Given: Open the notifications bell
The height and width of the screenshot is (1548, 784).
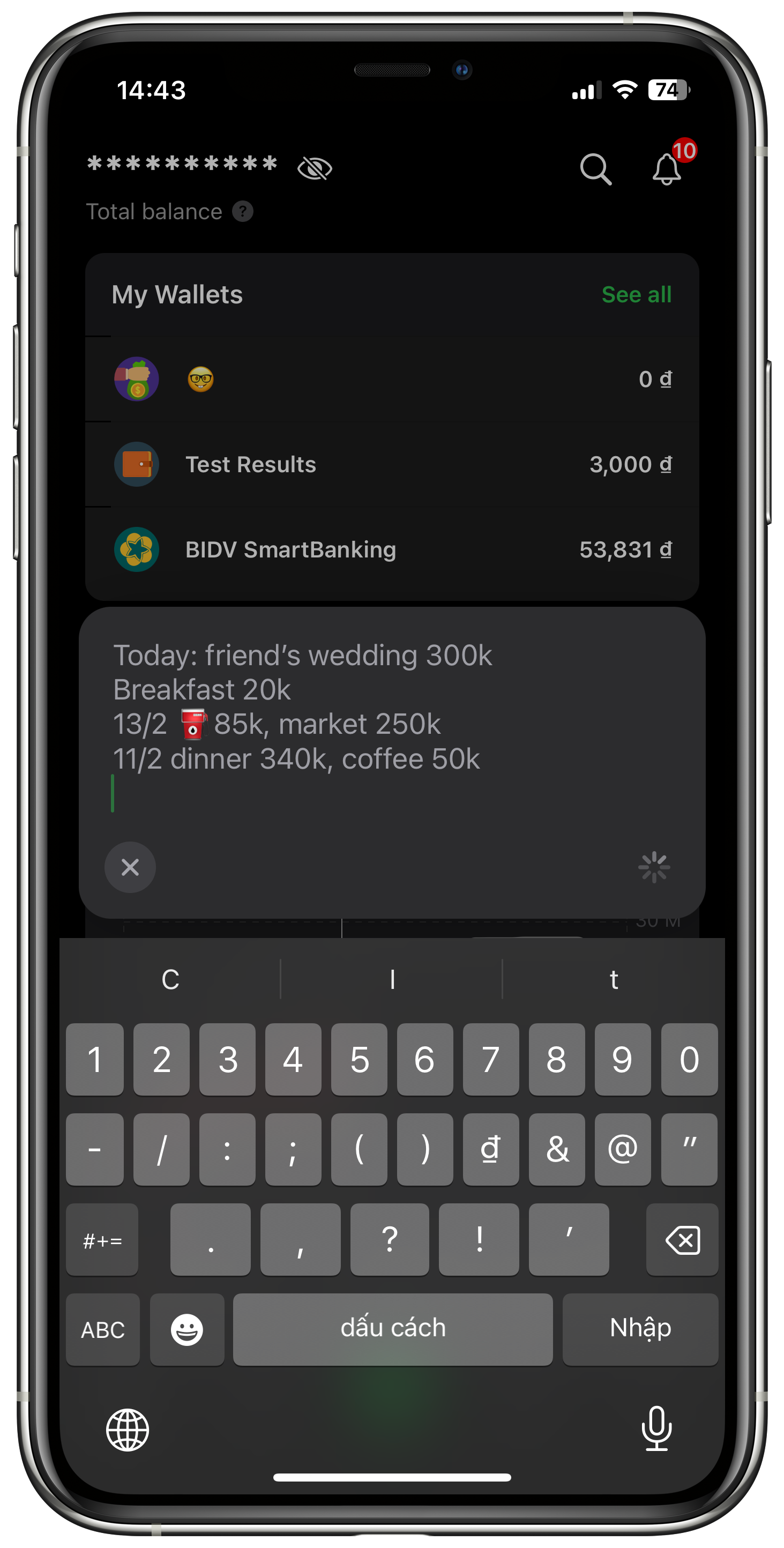Looking at the screenshot, I should [x=667, y=169].
